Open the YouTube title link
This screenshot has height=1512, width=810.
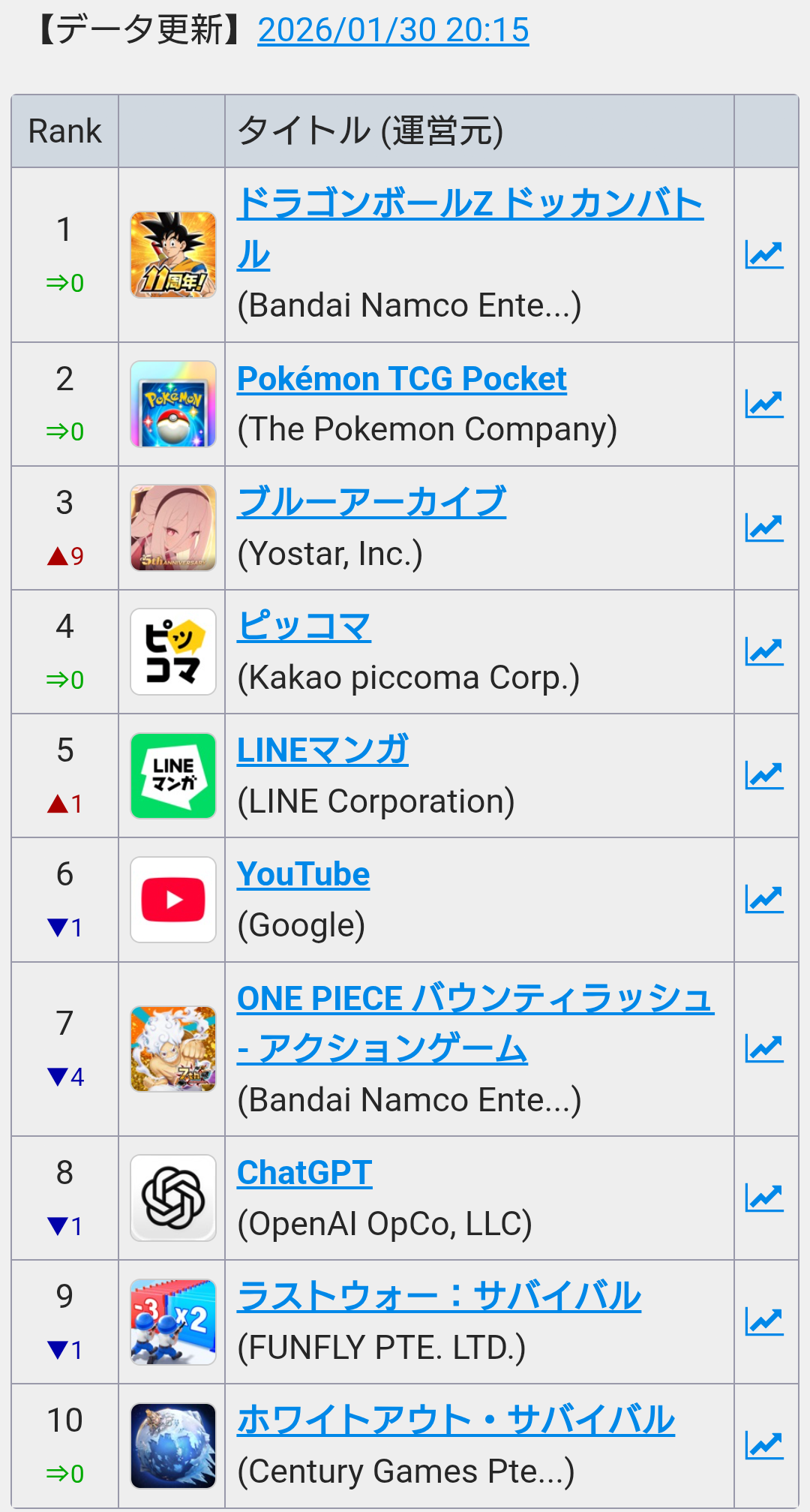303,874
